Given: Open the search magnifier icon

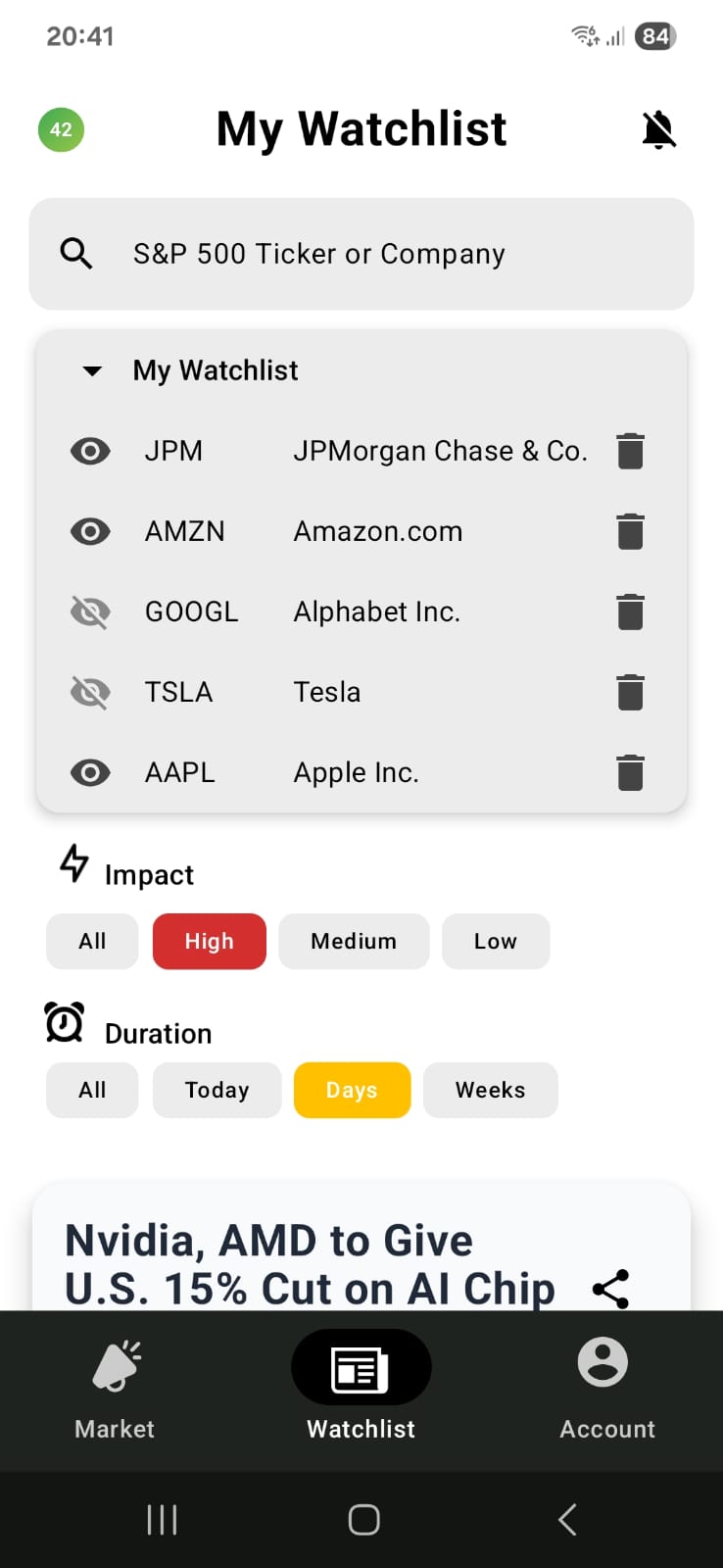Looking at the screenshot, I should point(76,253).
